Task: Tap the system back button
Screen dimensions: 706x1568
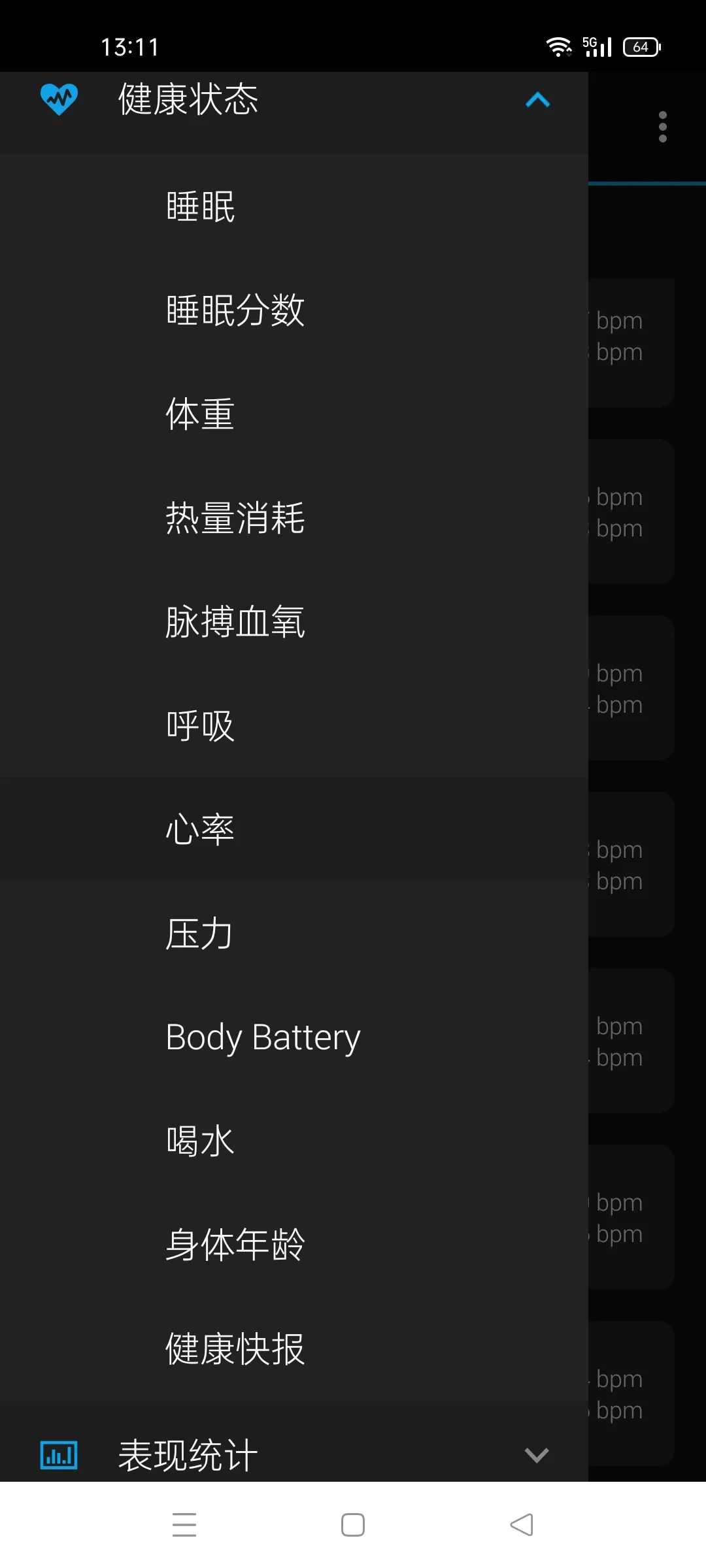Action: 522,1525
